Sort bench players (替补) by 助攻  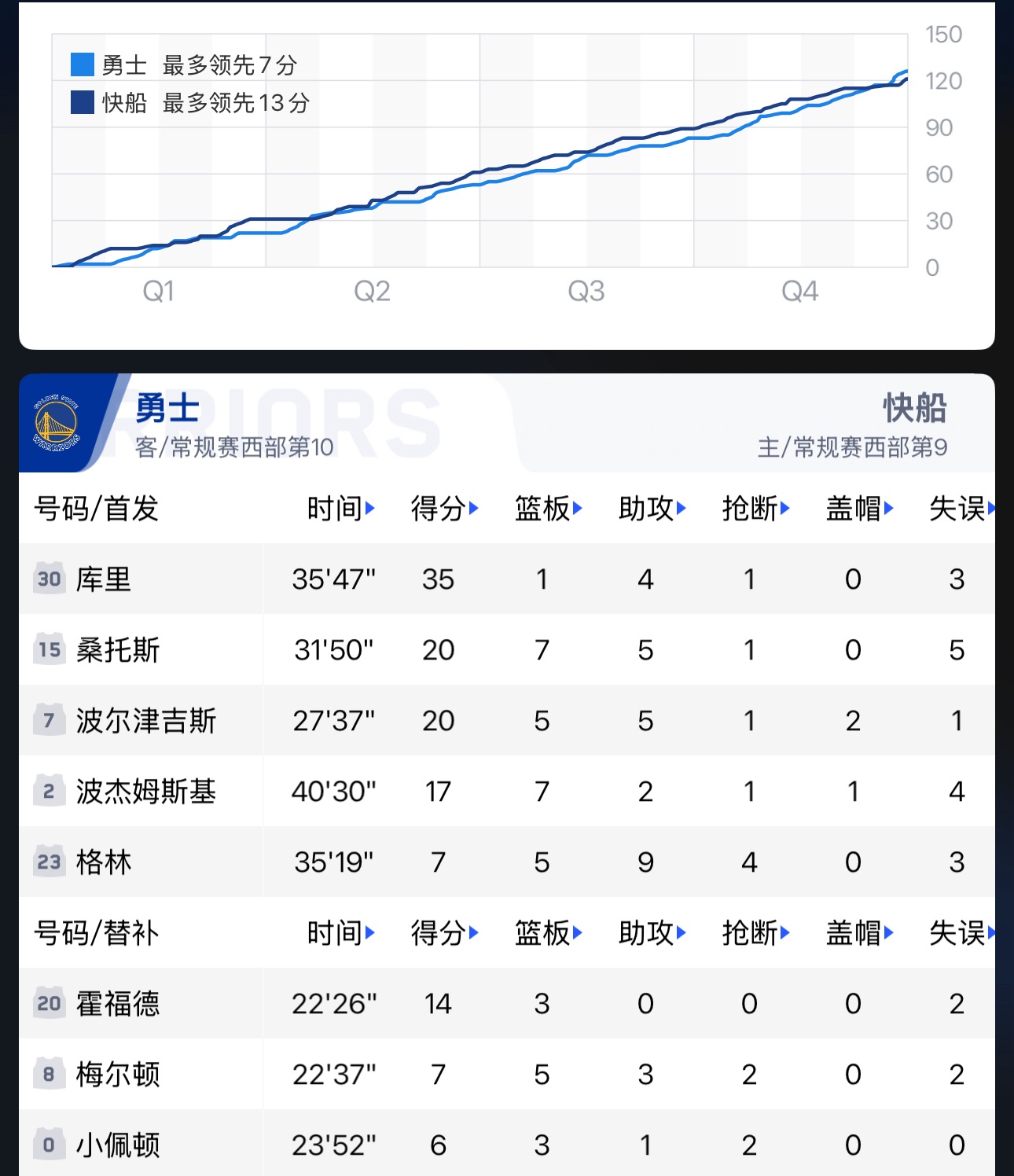652,933
